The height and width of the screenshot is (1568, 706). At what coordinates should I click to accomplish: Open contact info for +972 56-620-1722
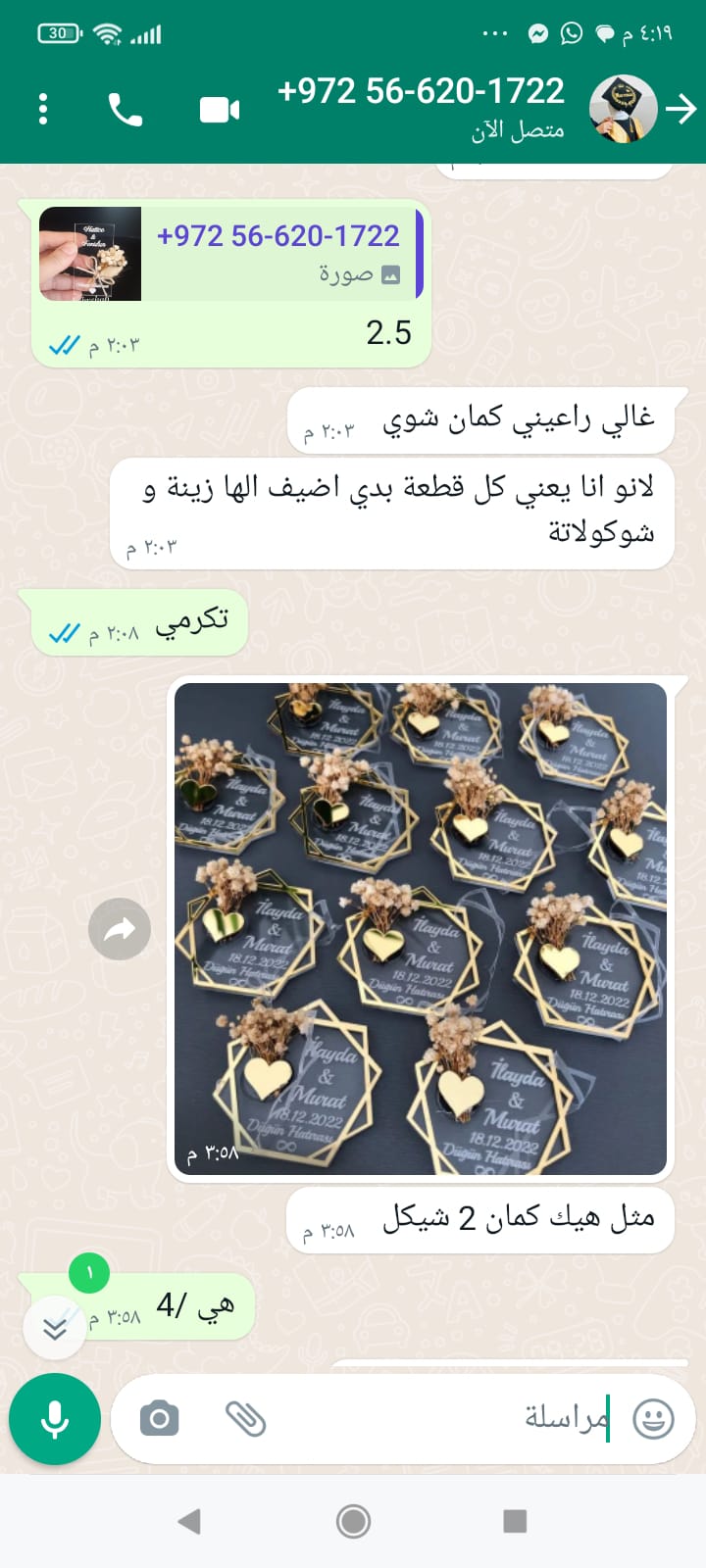[x=422, y=108]
